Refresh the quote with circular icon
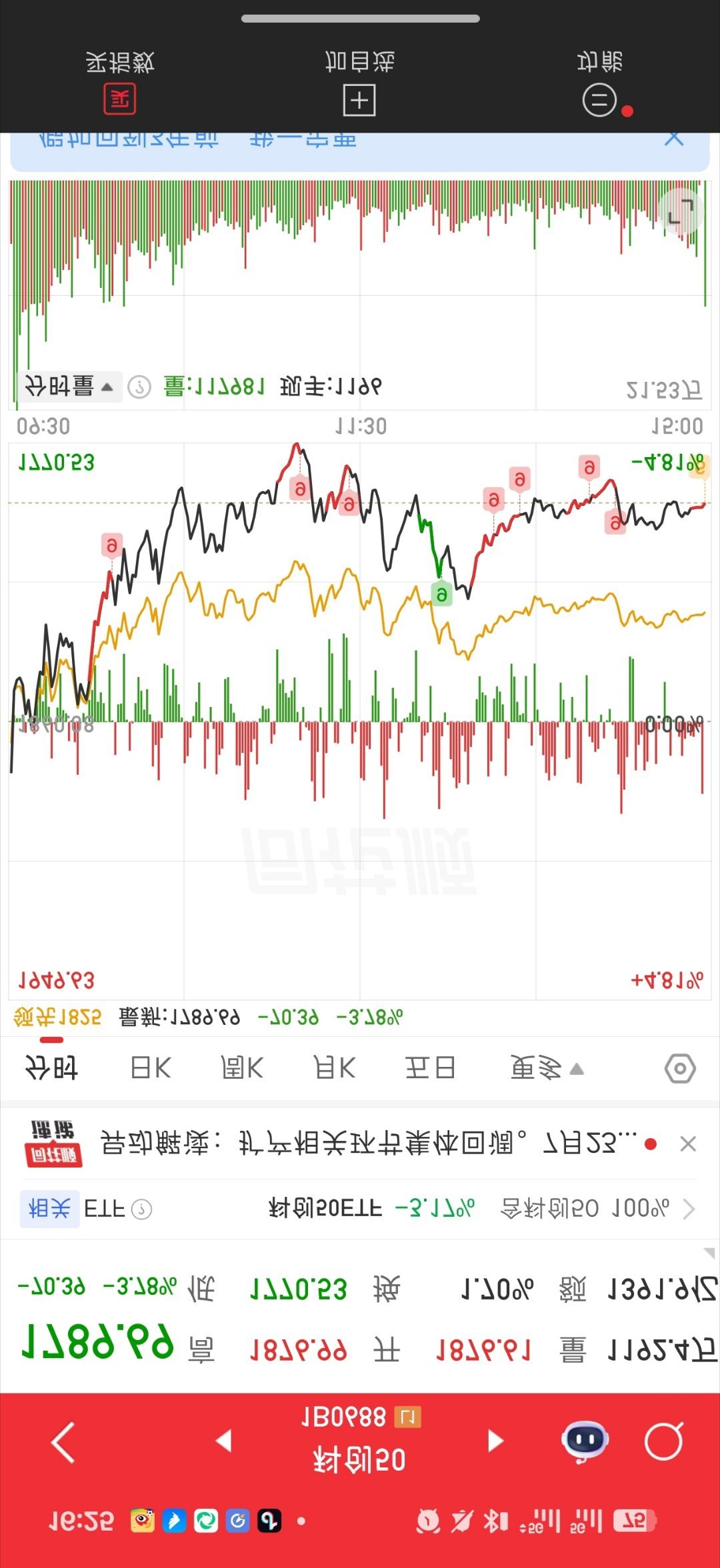This screenshot has width=720, height=1568. click(665, 1441)
